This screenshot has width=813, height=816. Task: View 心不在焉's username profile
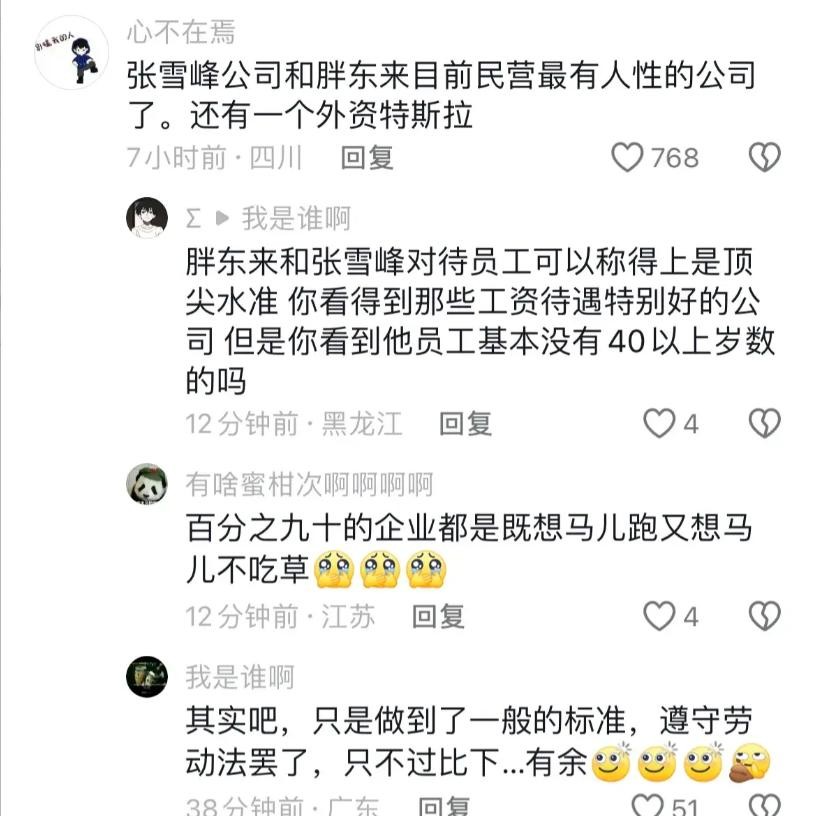181,32
